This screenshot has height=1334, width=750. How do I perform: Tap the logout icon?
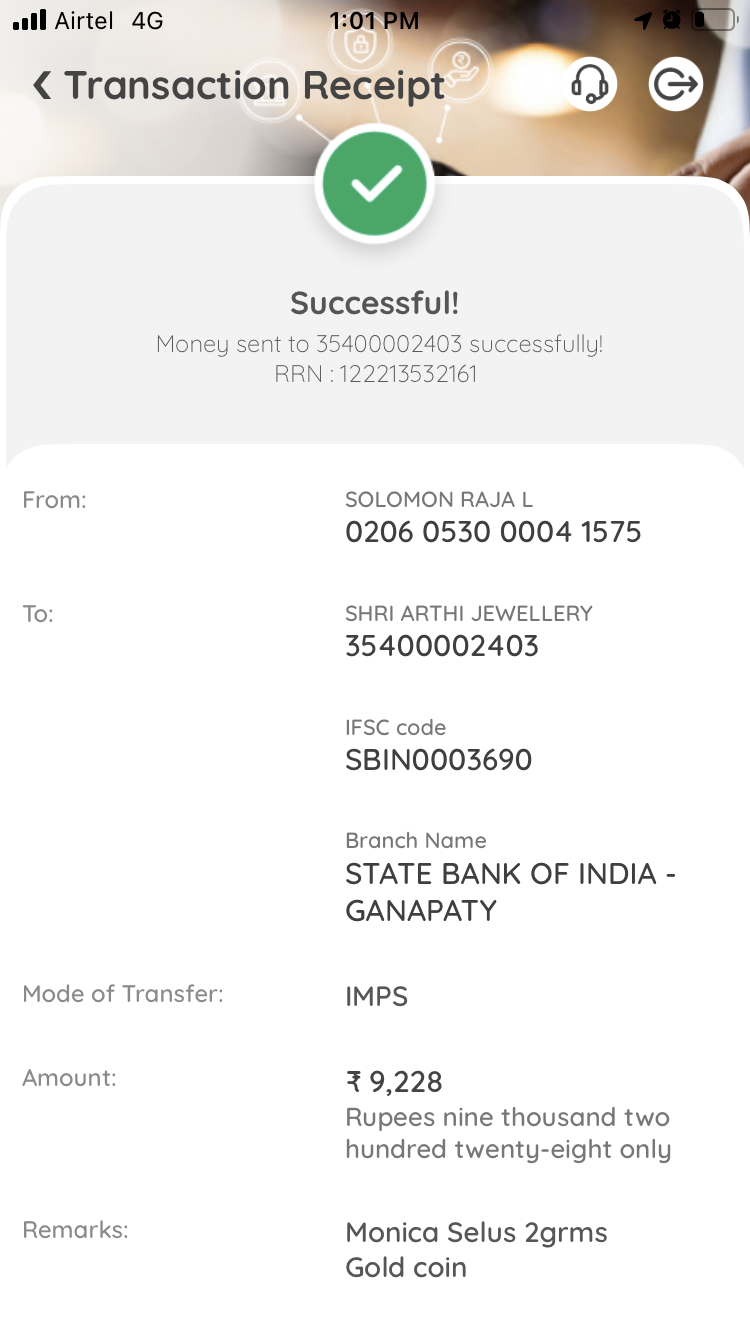click(676, 84)
